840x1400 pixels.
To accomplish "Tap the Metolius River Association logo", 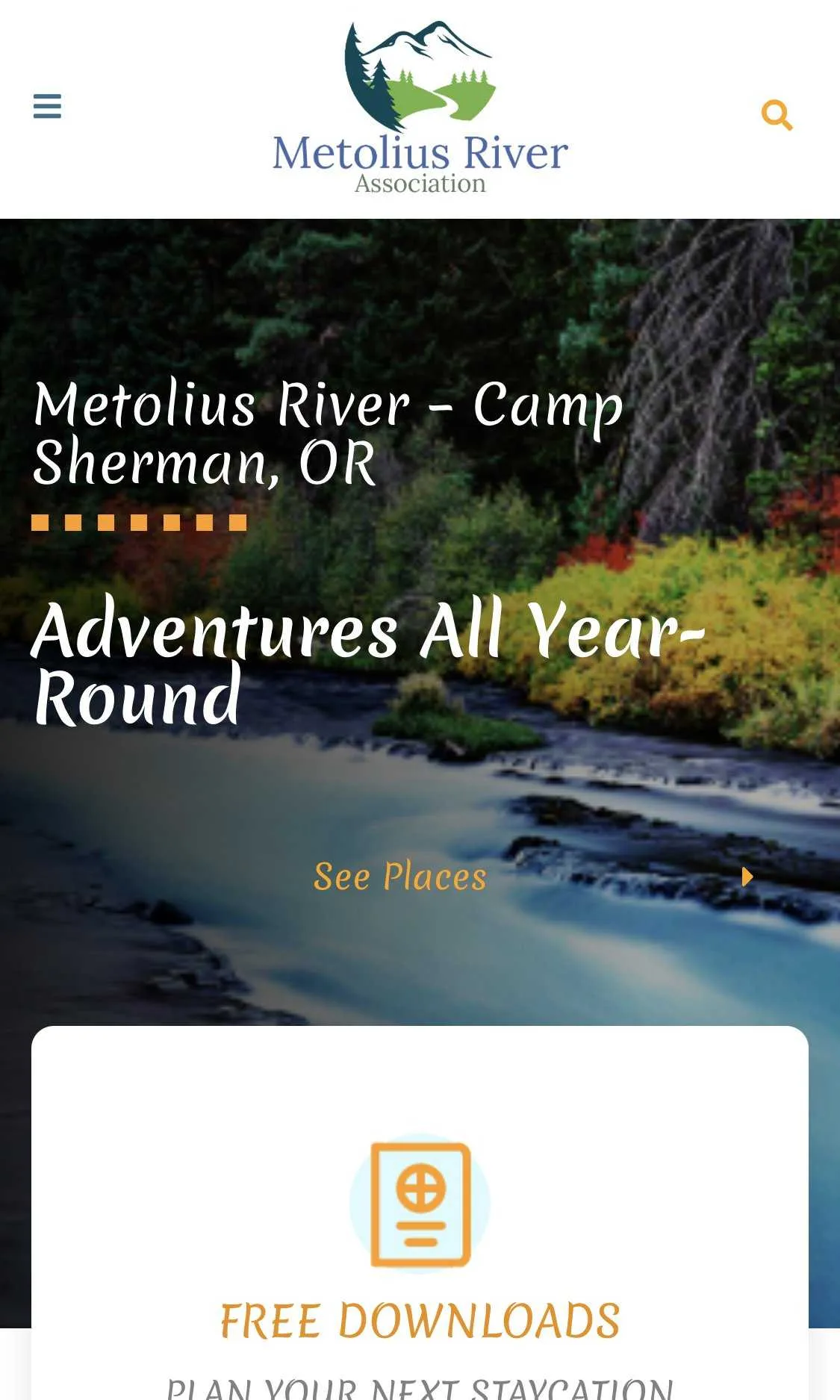I will 420,109.
